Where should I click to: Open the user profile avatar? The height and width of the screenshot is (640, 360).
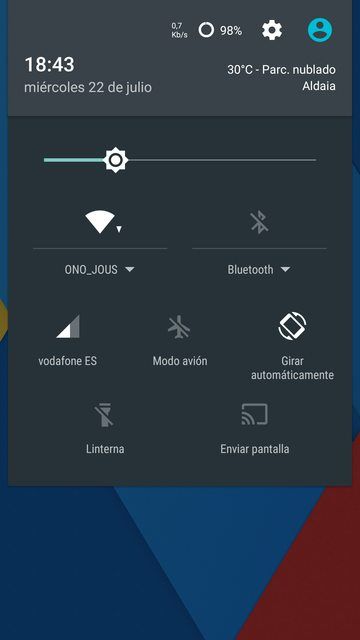(x=320, y=30)
